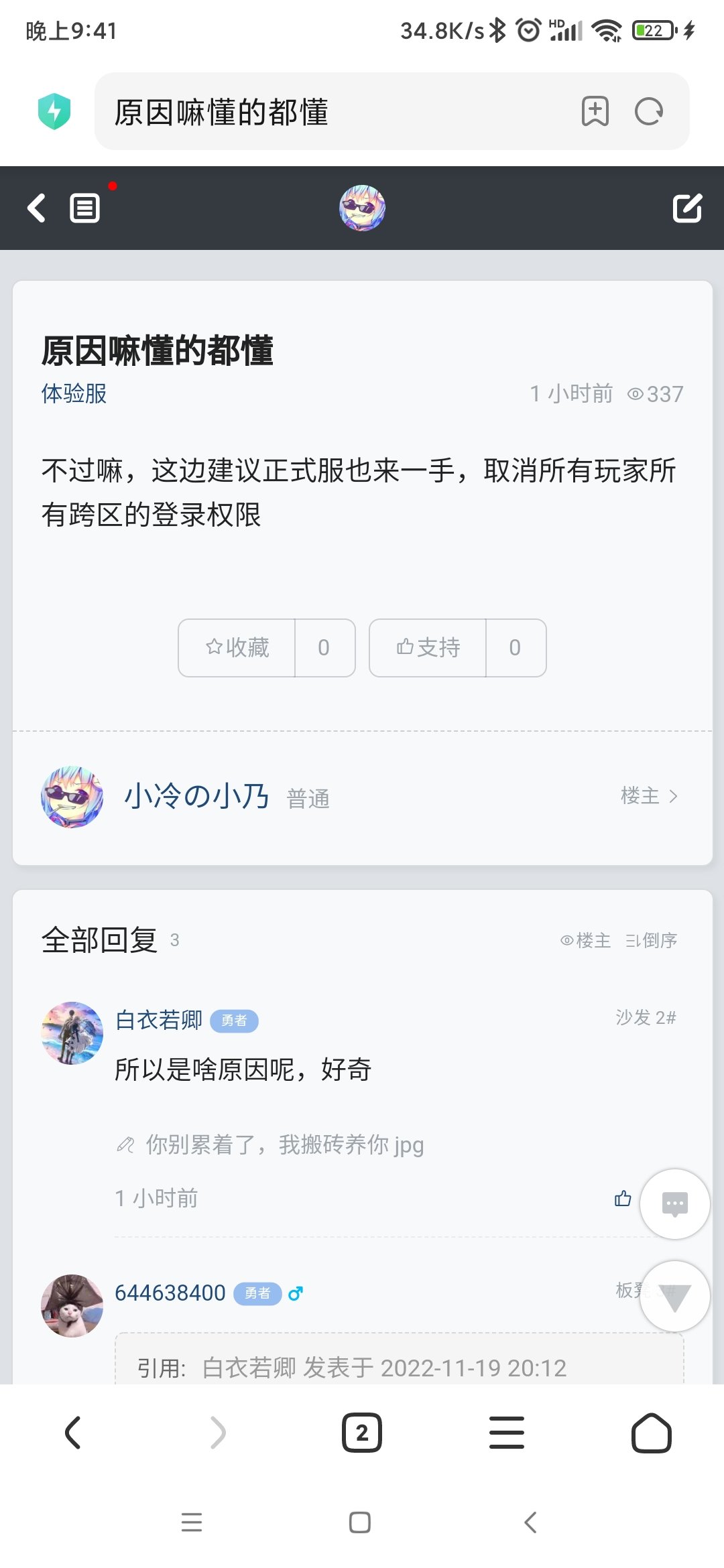The image size is (724, 1568).
Task: Tap the 支持 button to support the post
Action: [428, 647]
